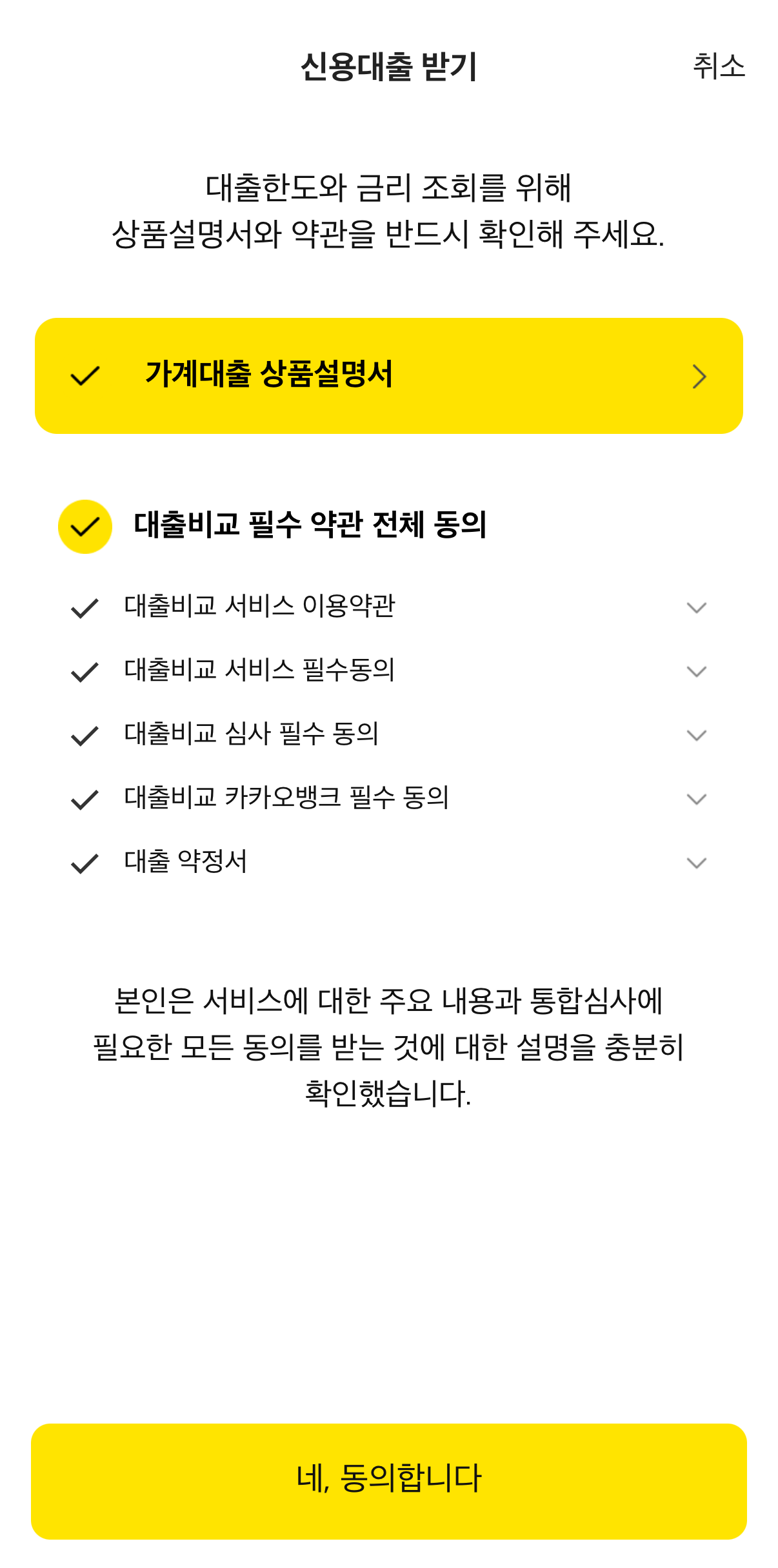Expand 대출비교 서비스 이용약관 details
Viewport: 778px width, 1568px height.
(x=697, y=607)
